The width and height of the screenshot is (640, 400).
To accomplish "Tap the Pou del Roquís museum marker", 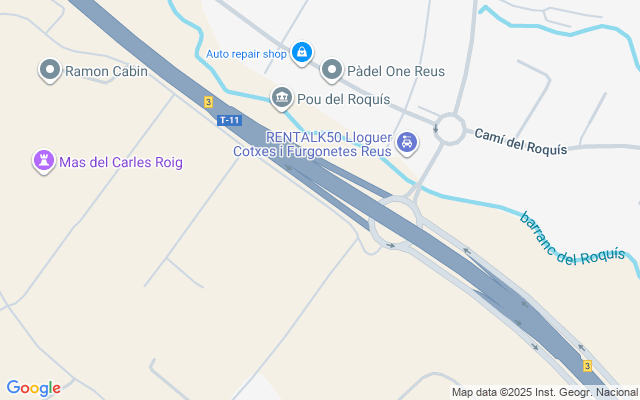I will point(282,97).
